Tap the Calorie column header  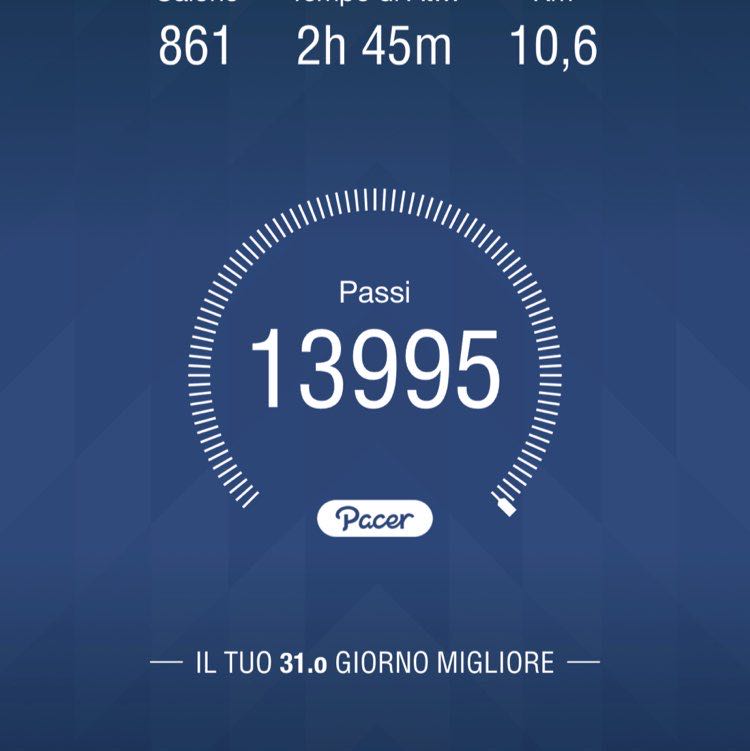(x=196, y=5)
